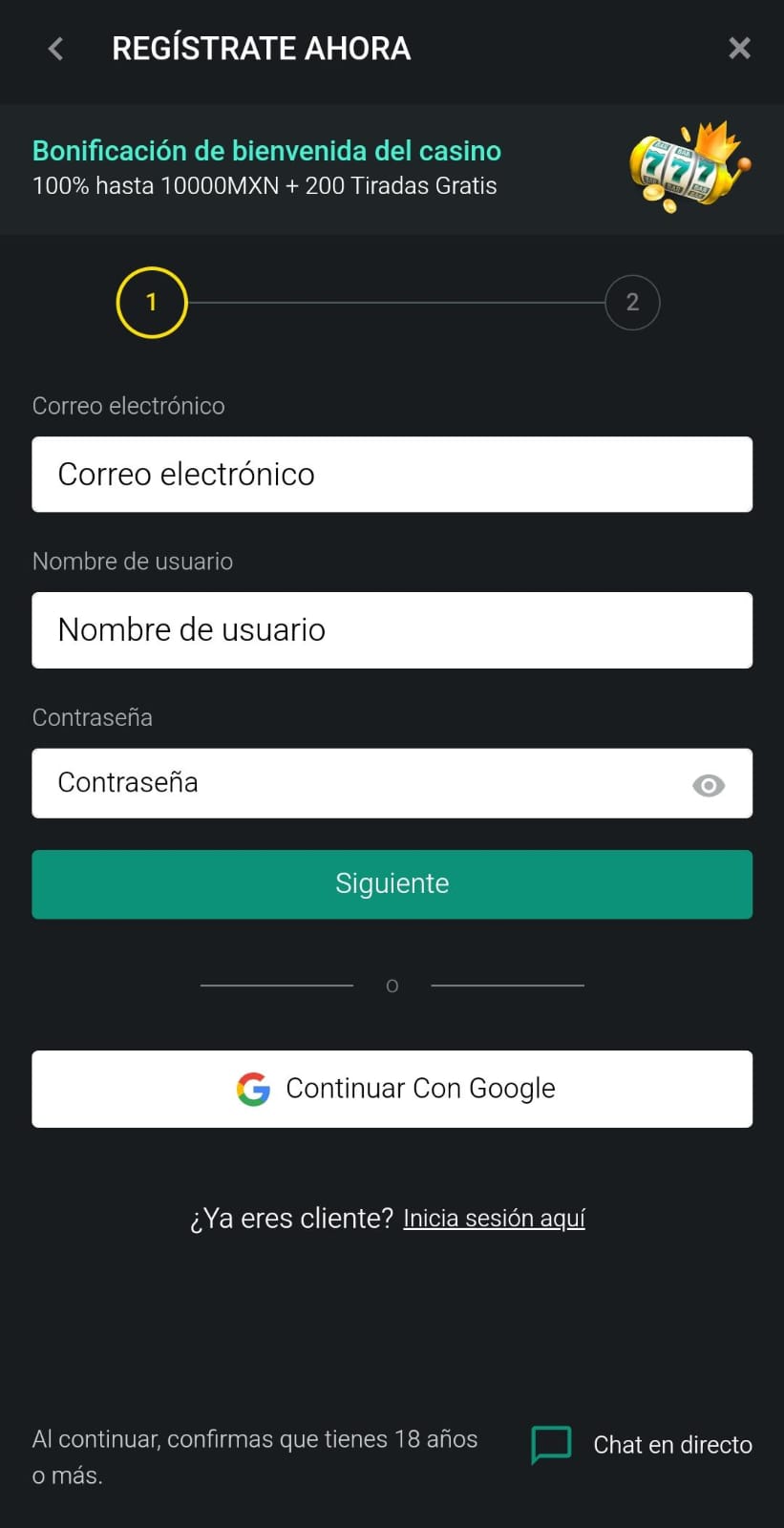Close the registration screen

739,49
